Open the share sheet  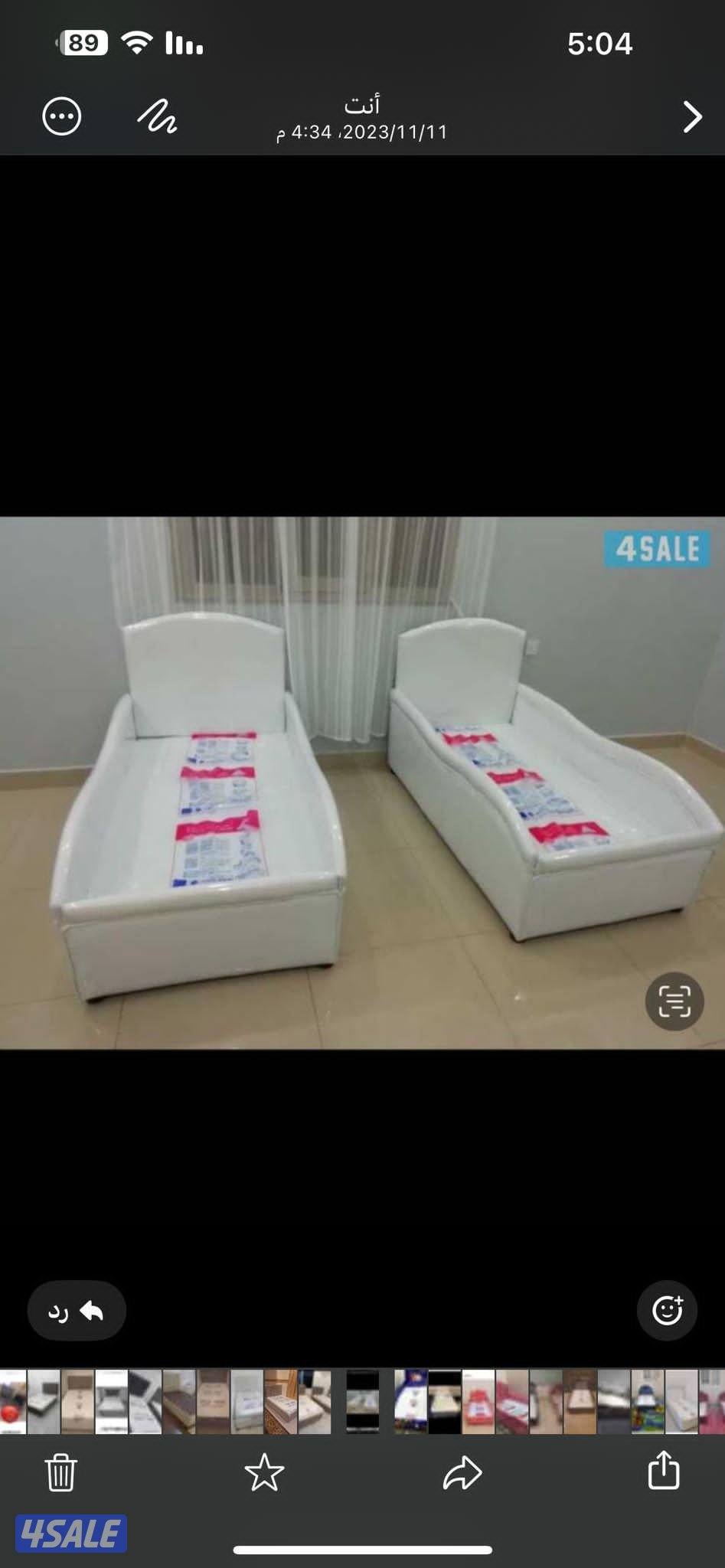tap(663, 1470)
